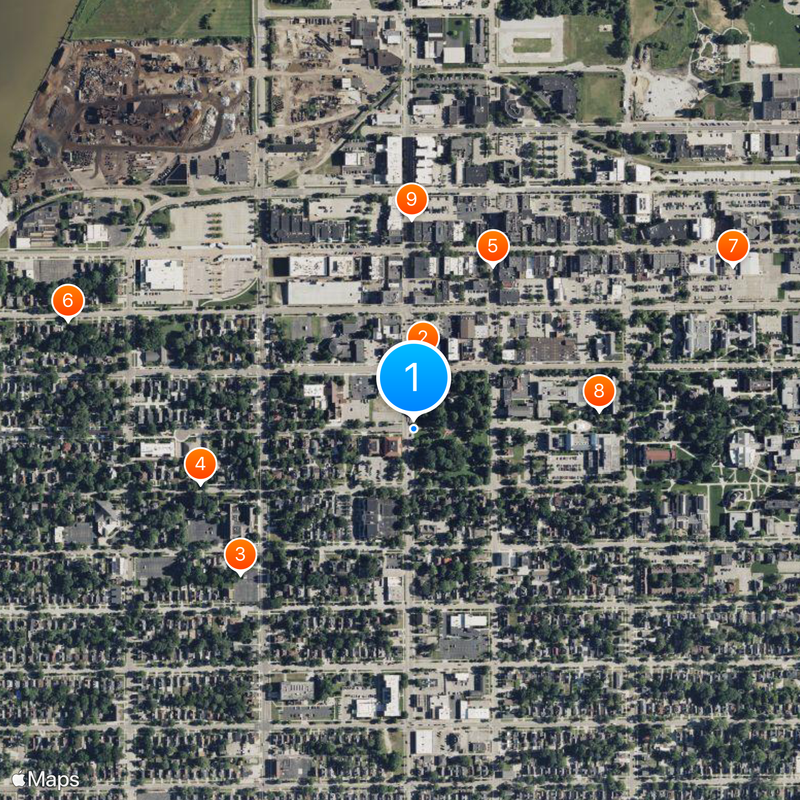Open the orange pin numbered 3
Image resolution: width=800 pixels, height=800 pixels.
pyautogui.click(x=240, y=554)
